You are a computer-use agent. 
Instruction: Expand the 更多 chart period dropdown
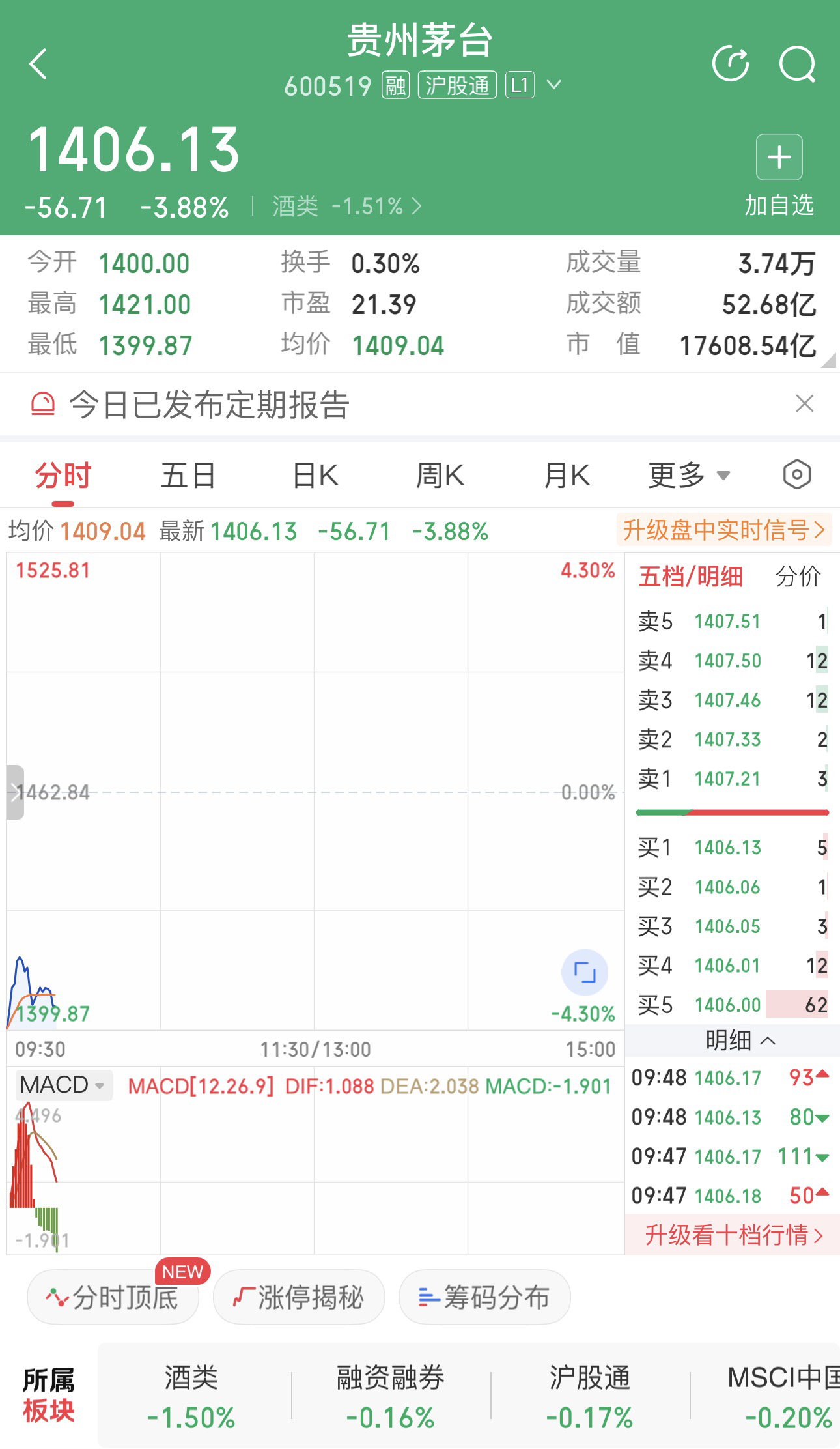688,476
